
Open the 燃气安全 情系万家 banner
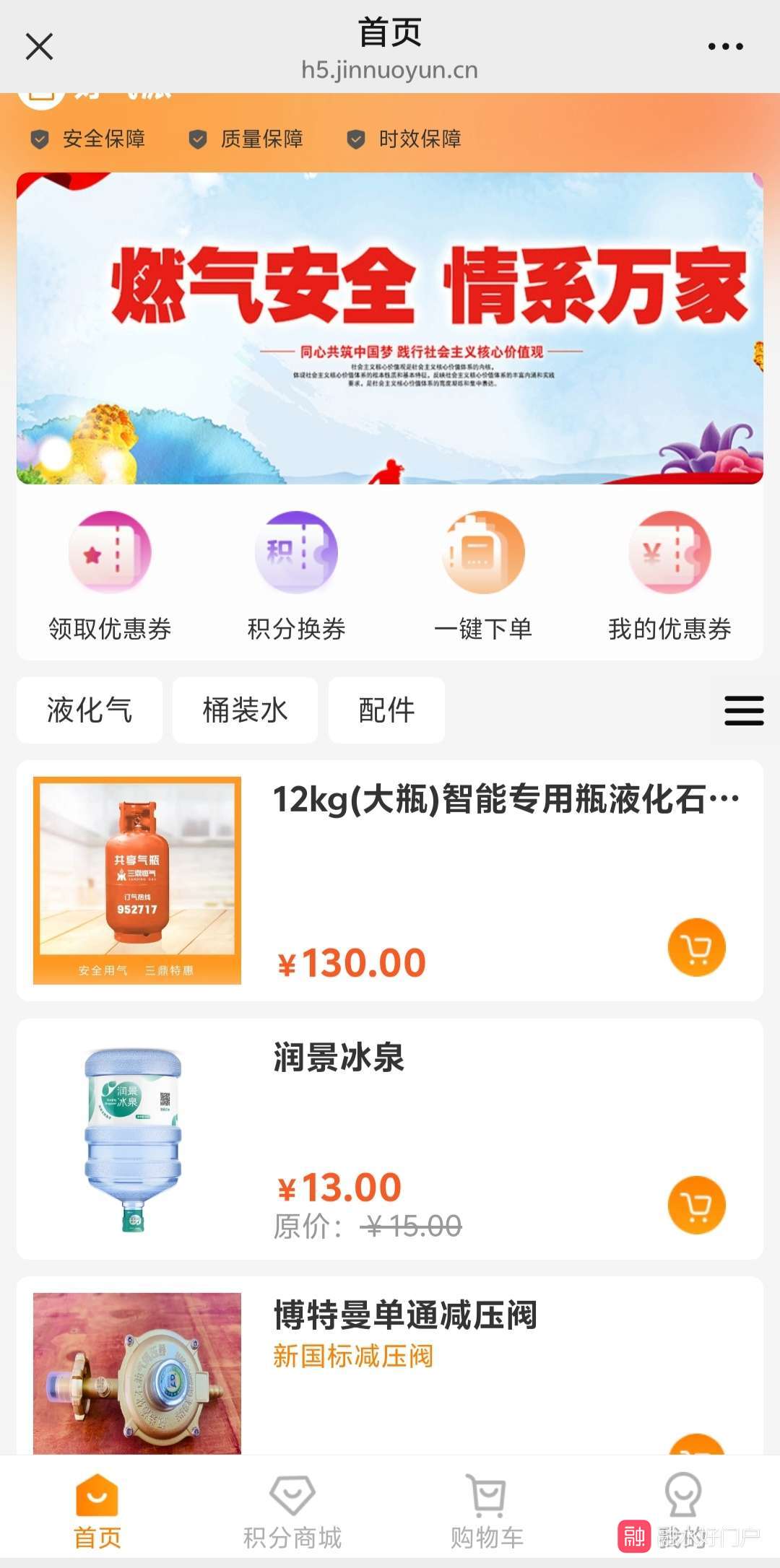point(390,328)
